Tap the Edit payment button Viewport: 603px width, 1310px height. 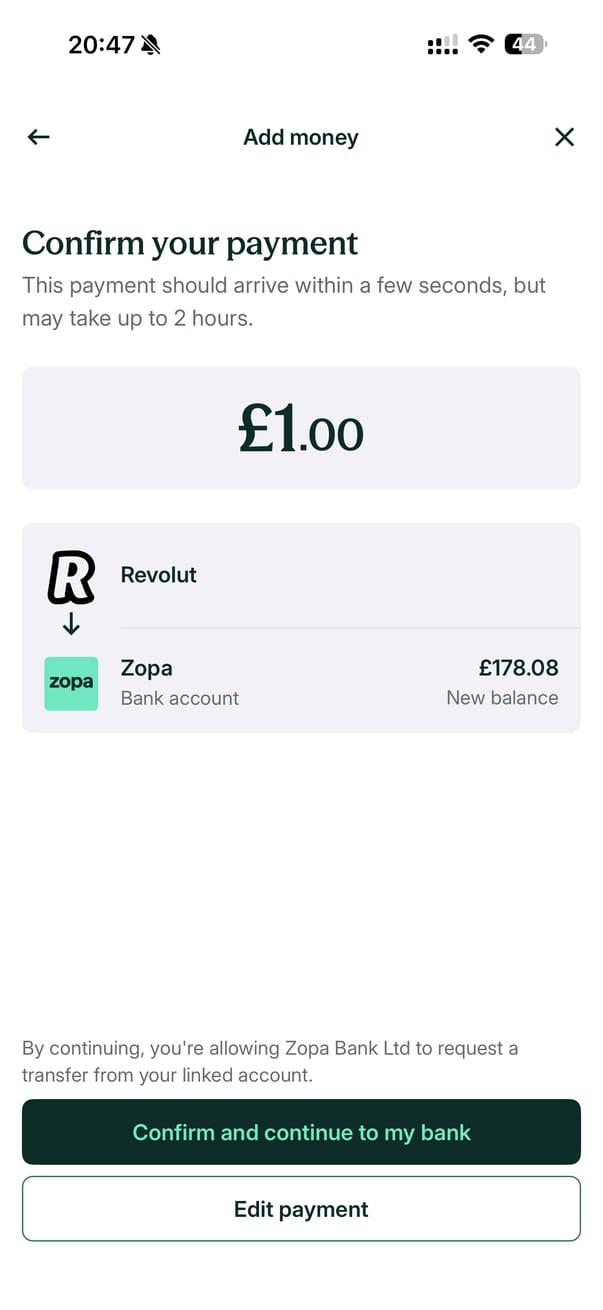pyautogui.click(x=301, y=1209)
